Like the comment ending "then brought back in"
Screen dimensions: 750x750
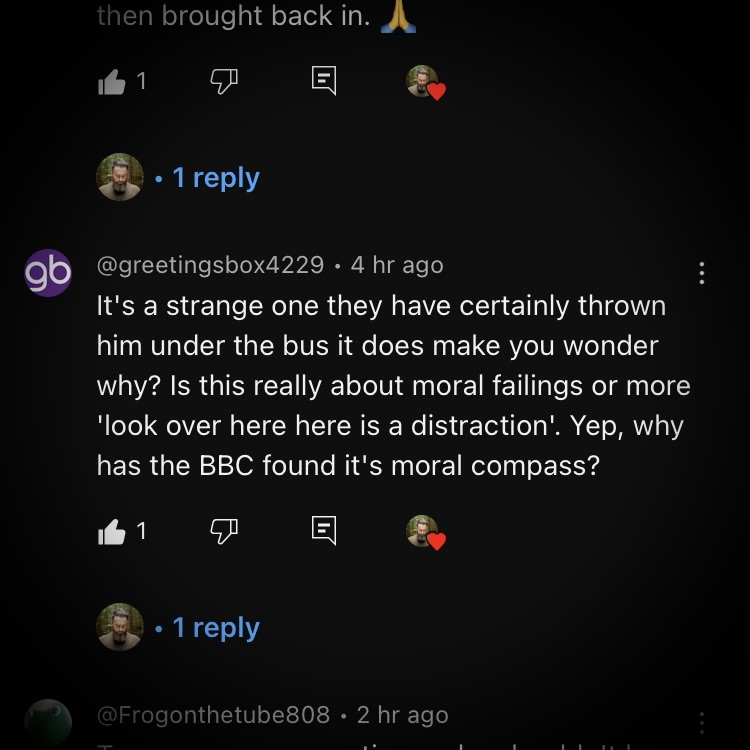click(112, 83)
